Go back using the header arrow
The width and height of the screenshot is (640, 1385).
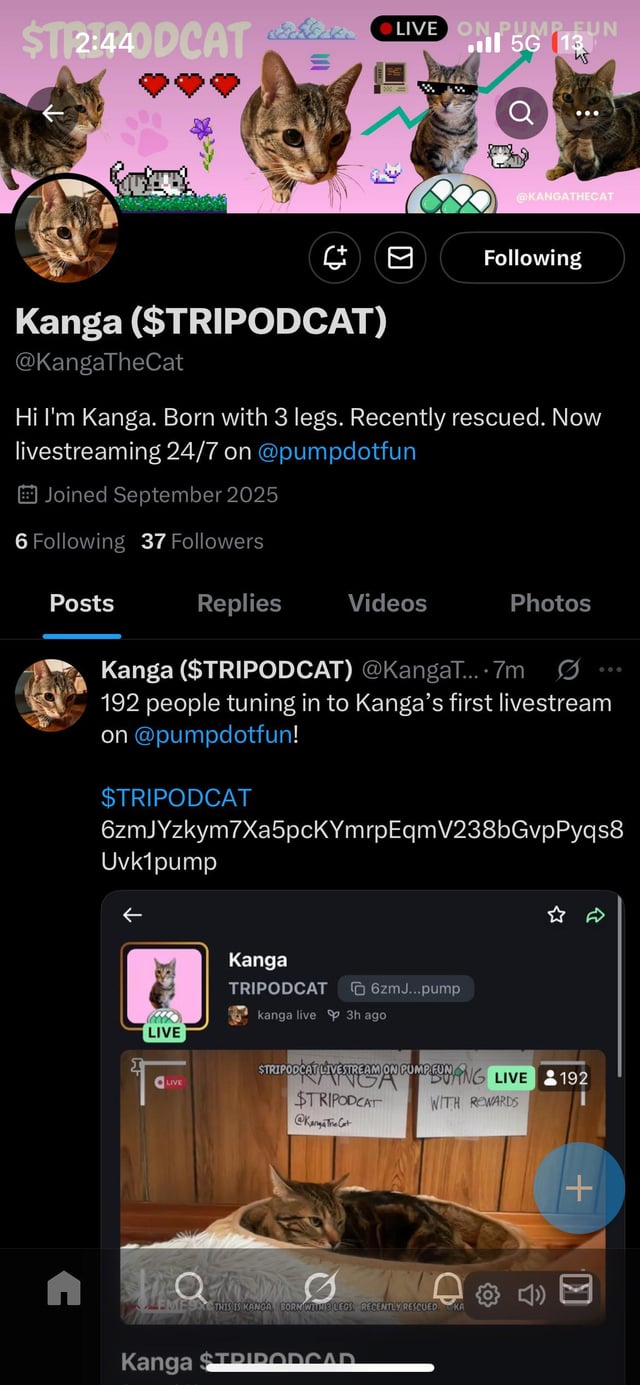tap(53, 114)
